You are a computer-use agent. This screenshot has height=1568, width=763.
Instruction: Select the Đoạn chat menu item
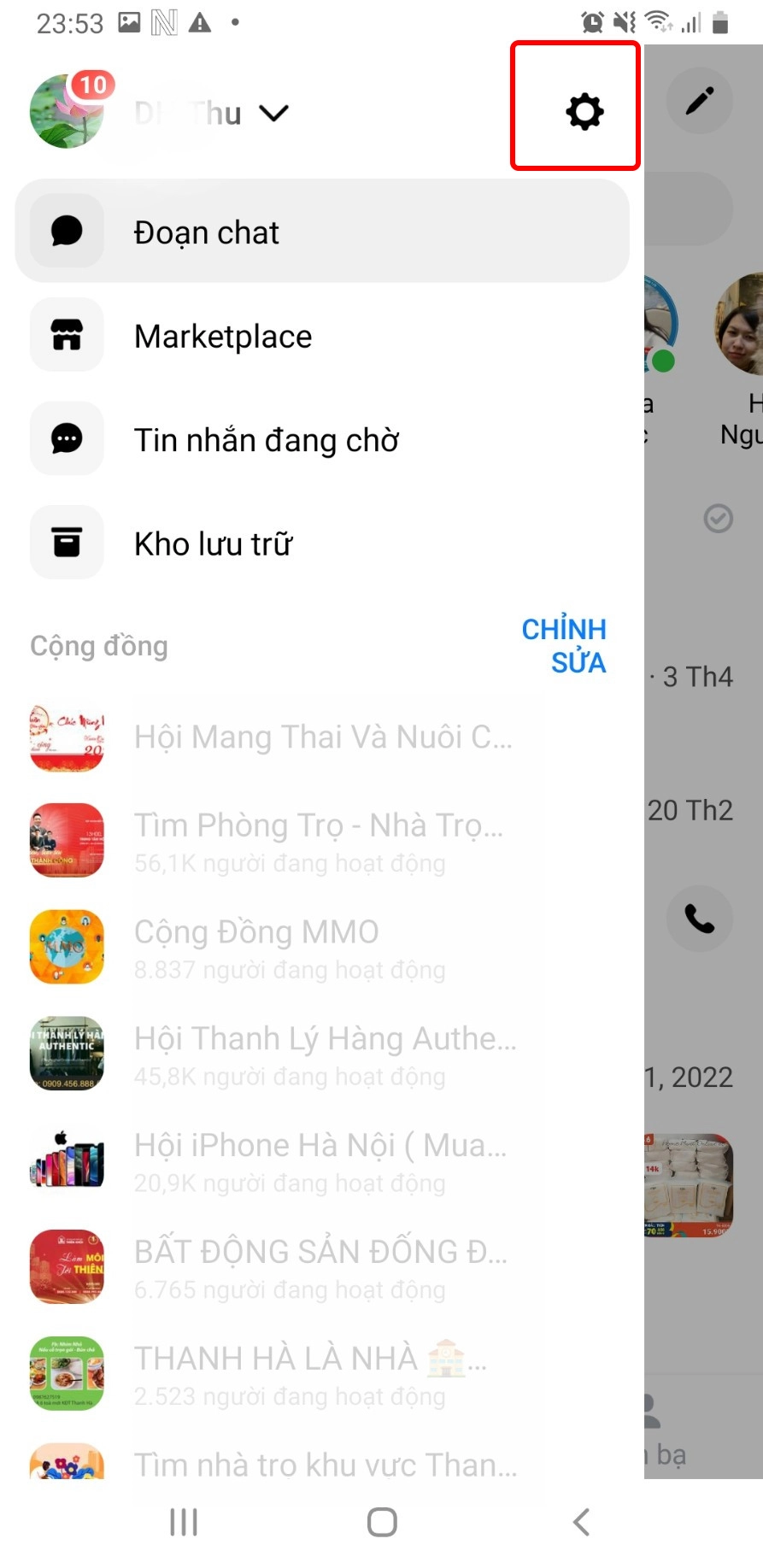206,232
